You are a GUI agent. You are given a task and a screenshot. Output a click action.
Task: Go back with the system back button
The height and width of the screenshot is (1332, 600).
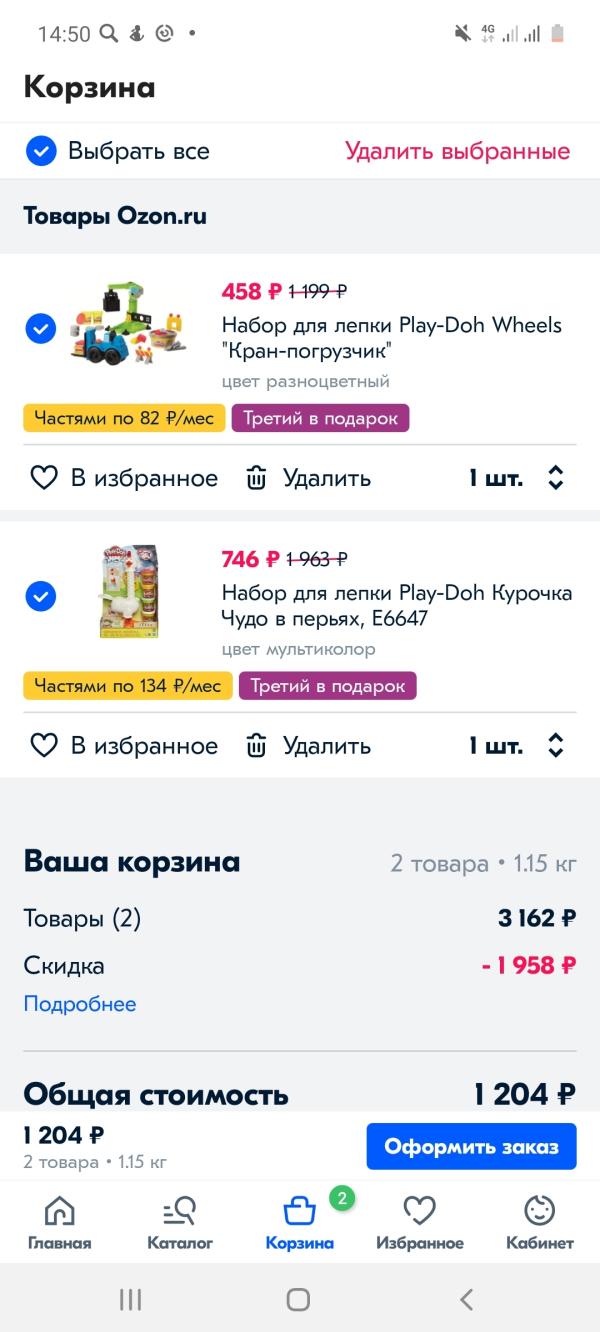[466, 1299]
